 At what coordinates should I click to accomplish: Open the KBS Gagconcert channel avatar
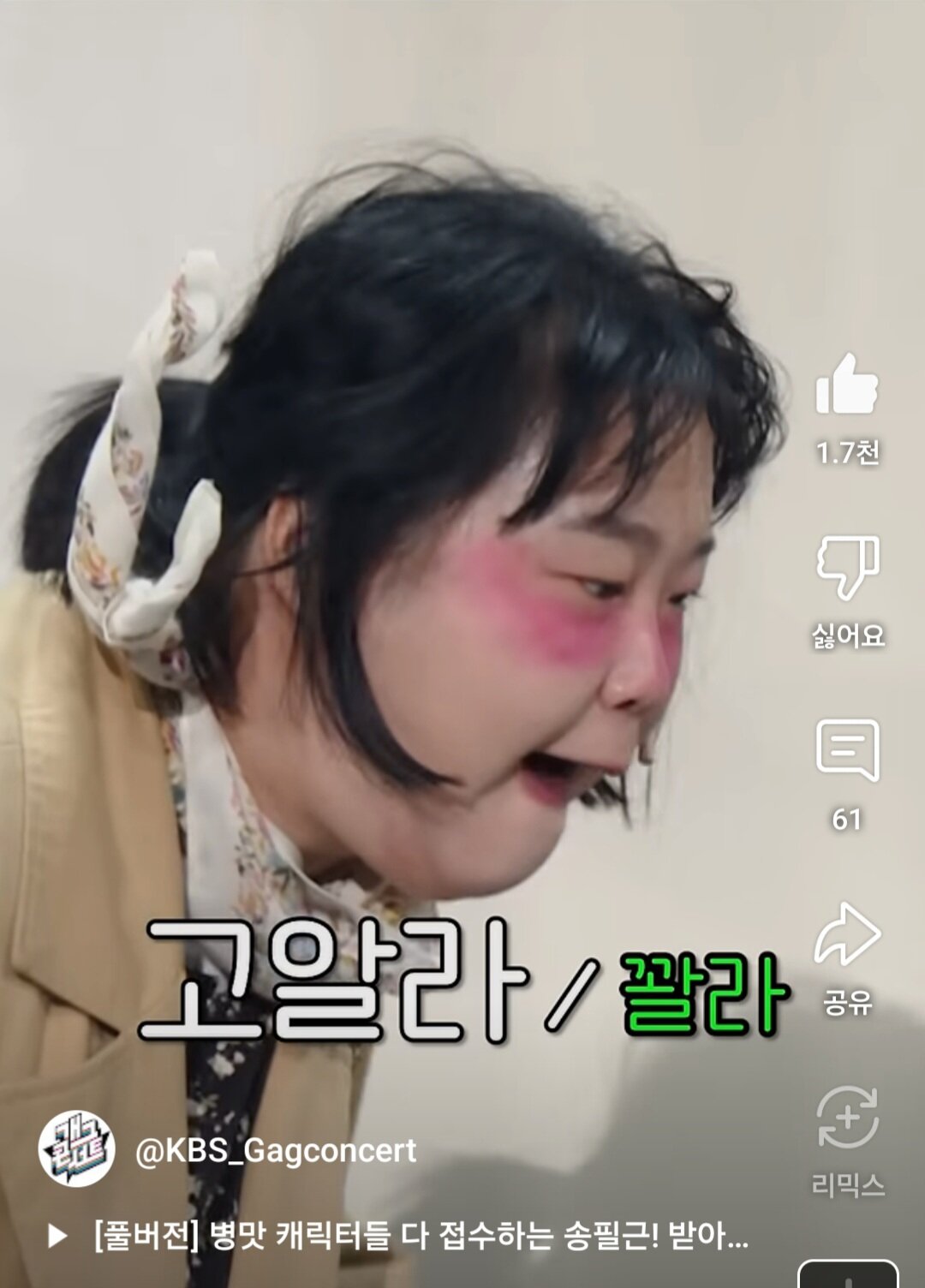coord(77,1149)
